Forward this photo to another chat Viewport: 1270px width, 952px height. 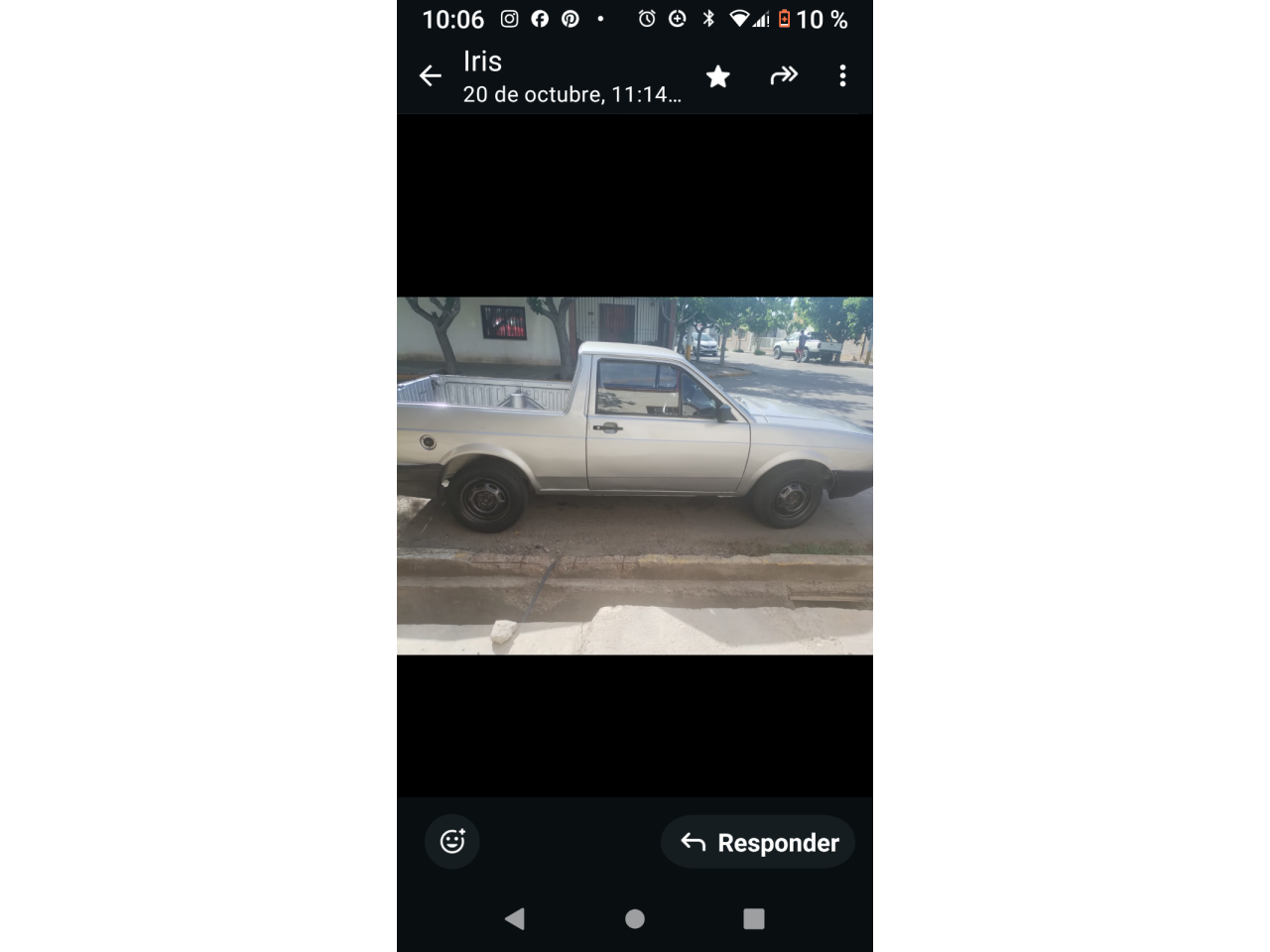coord(784,75)
